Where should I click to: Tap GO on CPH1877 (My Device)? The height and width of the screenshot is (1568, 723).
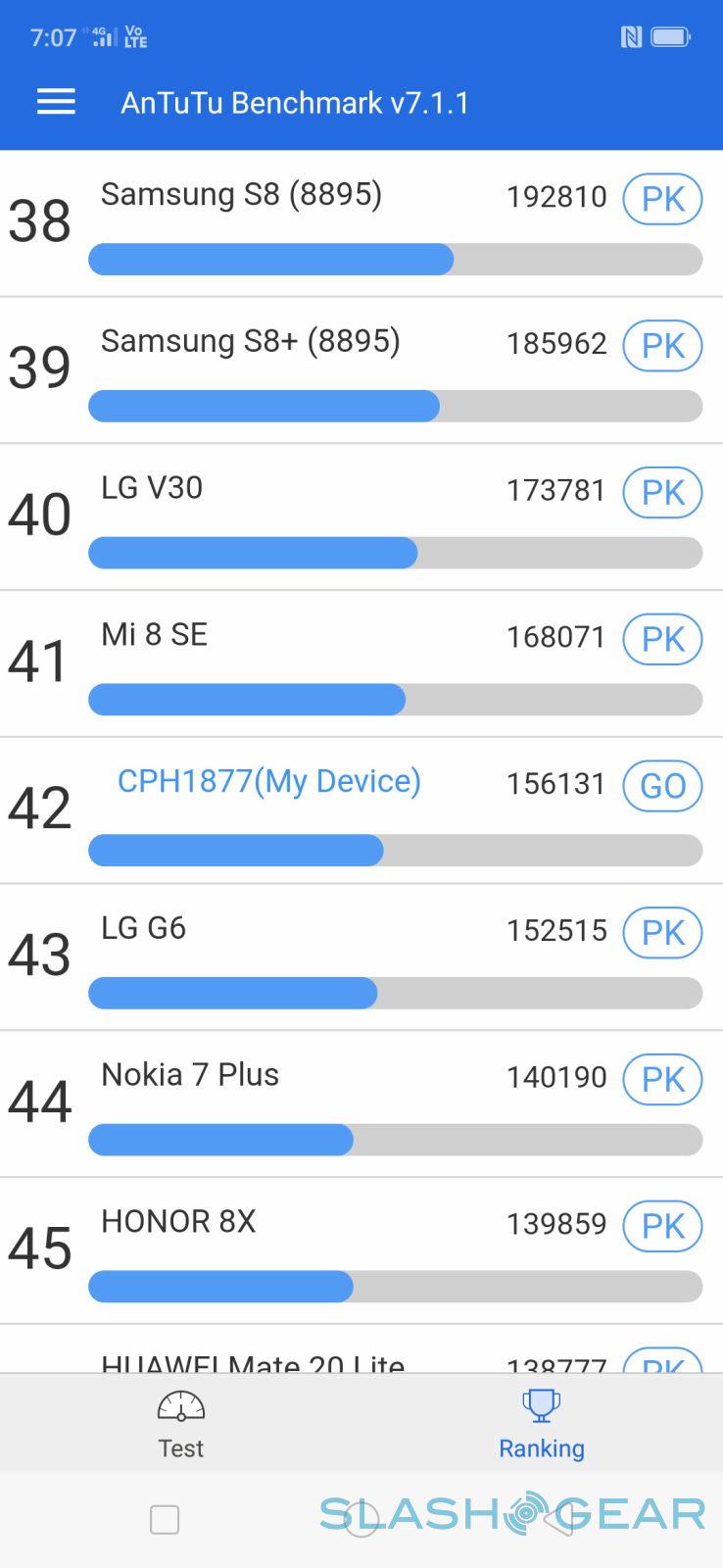tap(662, 786)
